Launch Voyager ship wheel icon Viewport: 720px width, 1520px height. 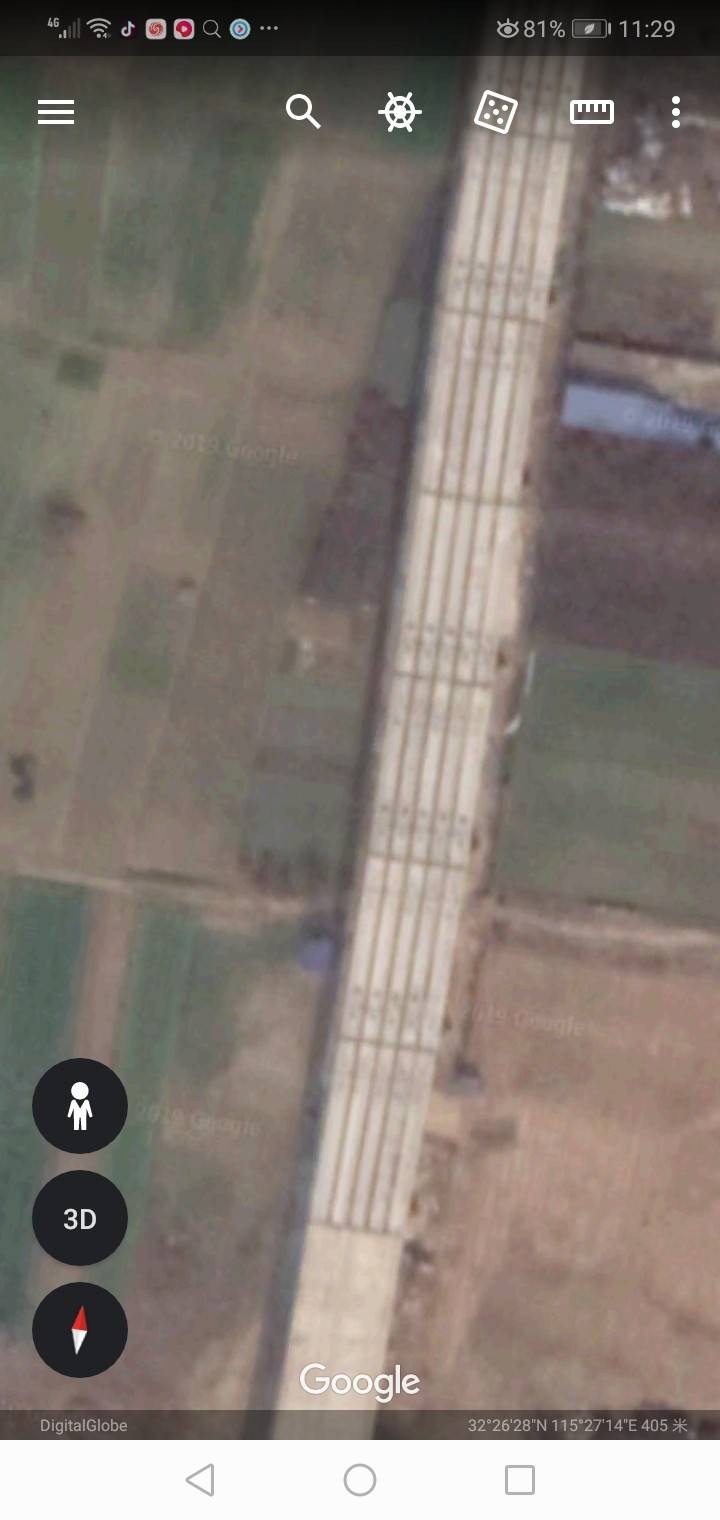tap(400, 112)
